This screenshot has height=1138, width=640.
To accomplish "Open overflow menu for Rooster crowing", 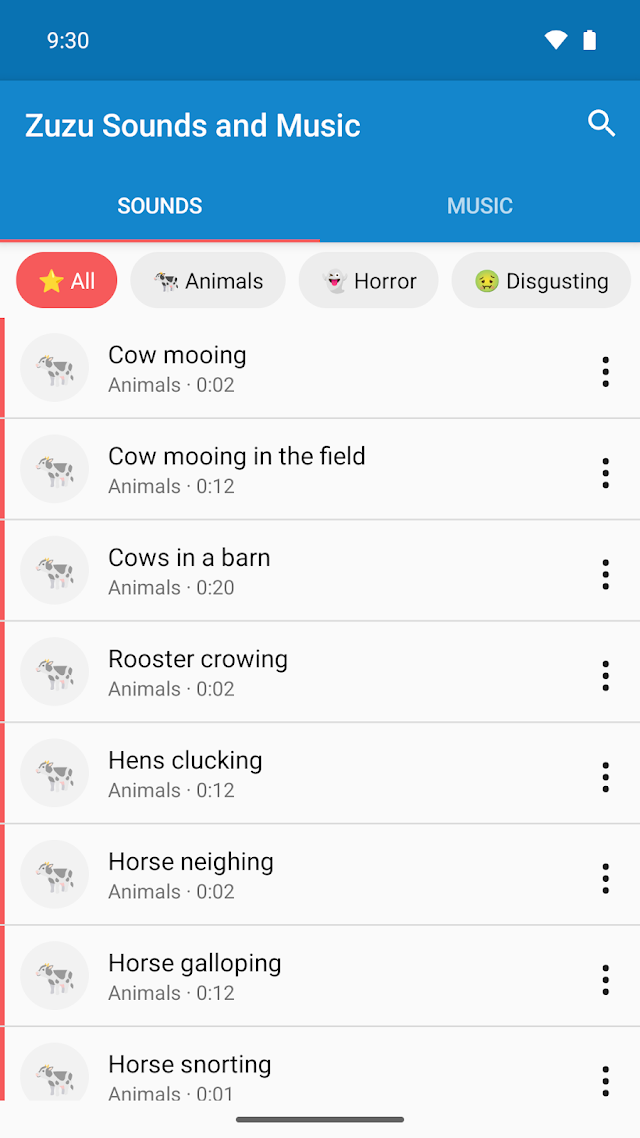I will coord(605,676).
